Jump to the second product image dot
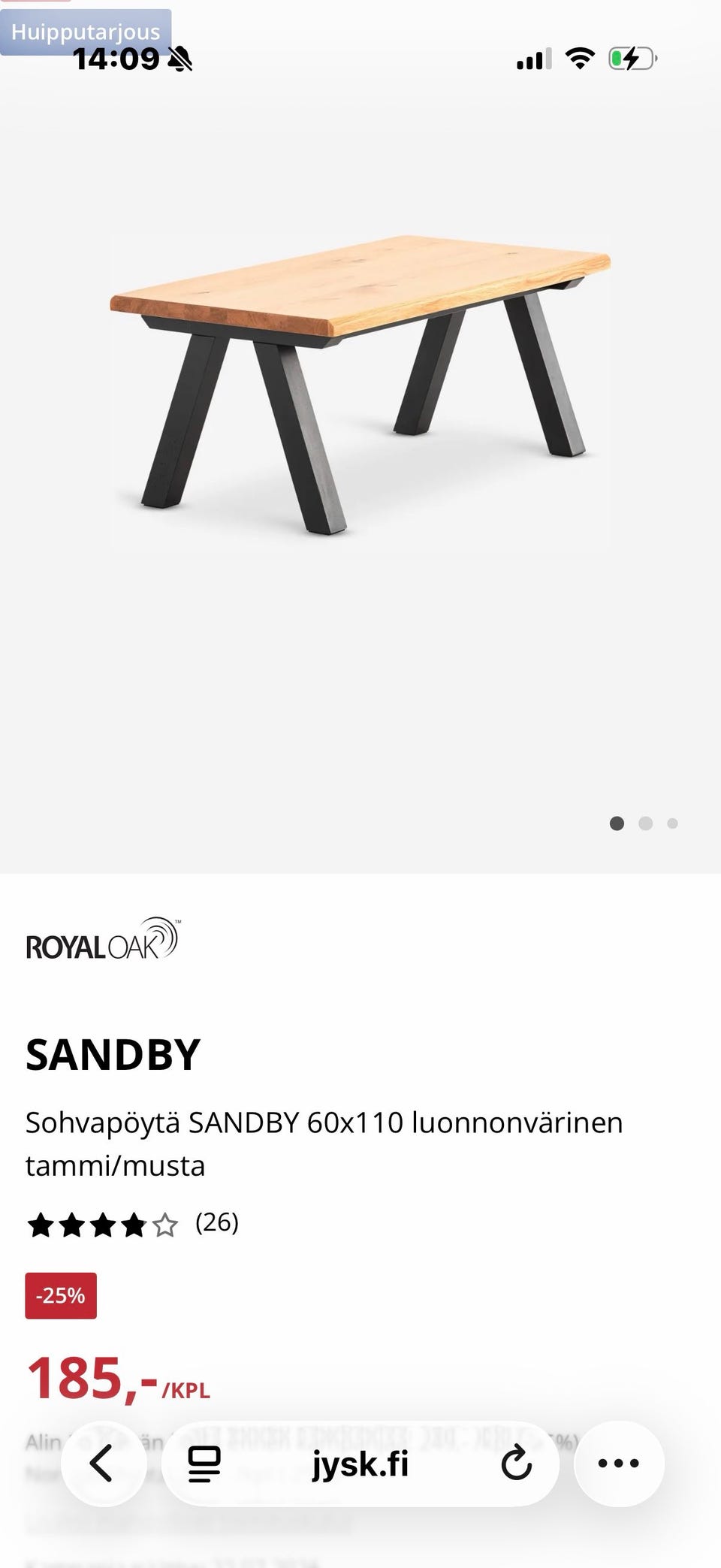Image resolution: width=721 pixels, height=1568 pixels. 645,823
